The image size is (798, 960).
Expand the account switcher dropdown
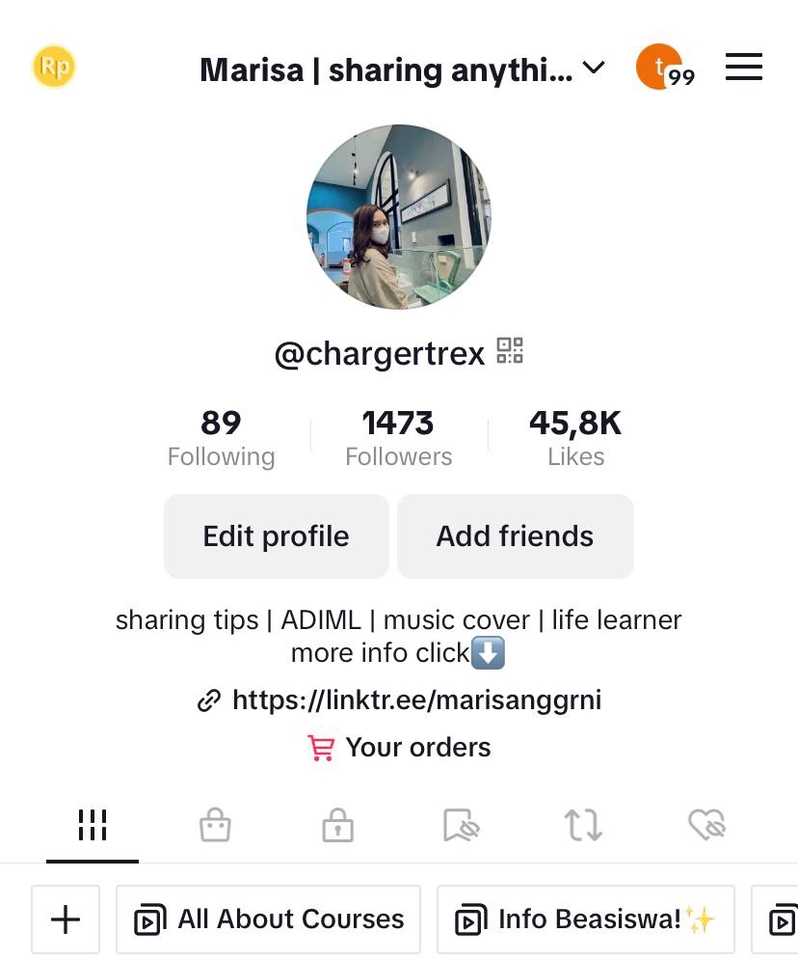tap(592, 70)
